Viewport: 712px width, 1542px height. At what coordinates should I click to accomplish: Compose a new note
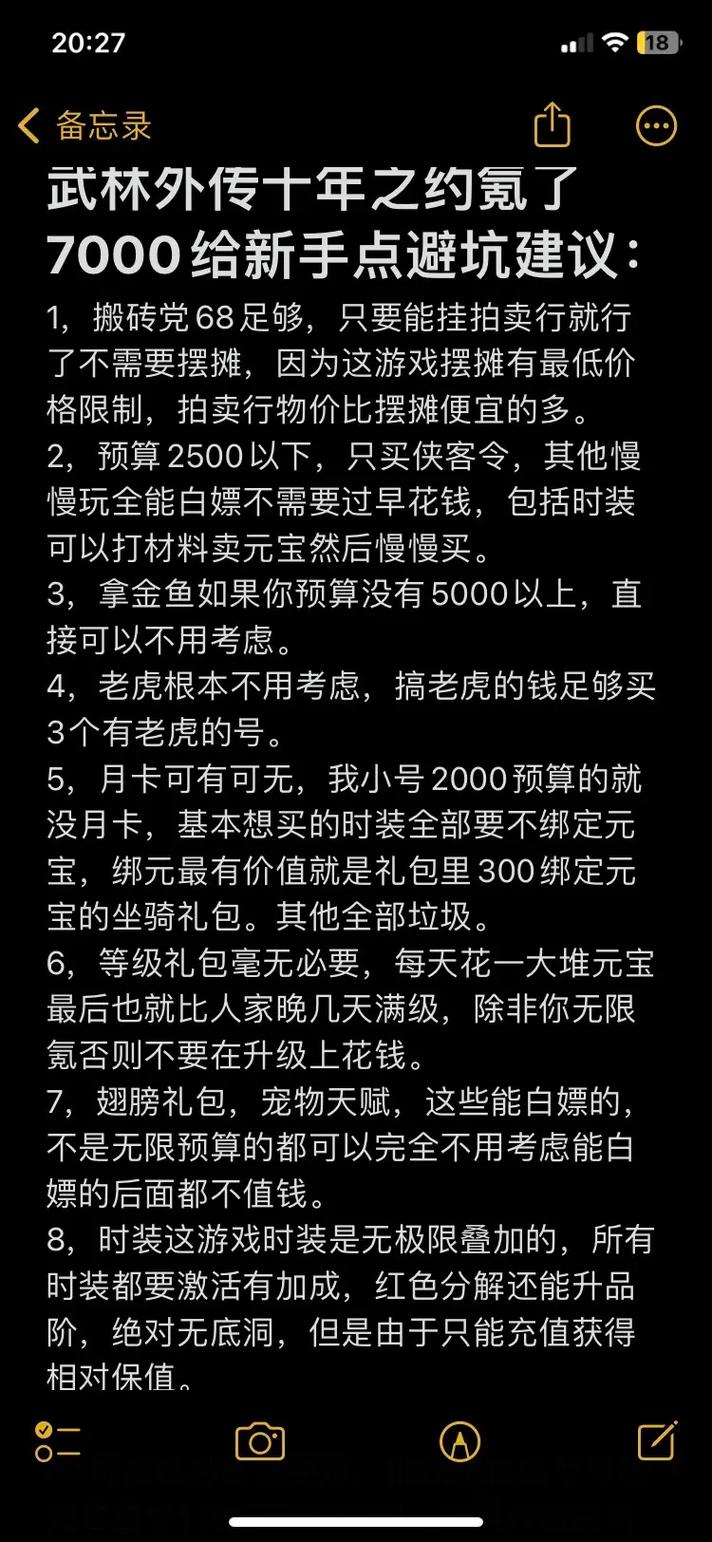(658, 1440)
